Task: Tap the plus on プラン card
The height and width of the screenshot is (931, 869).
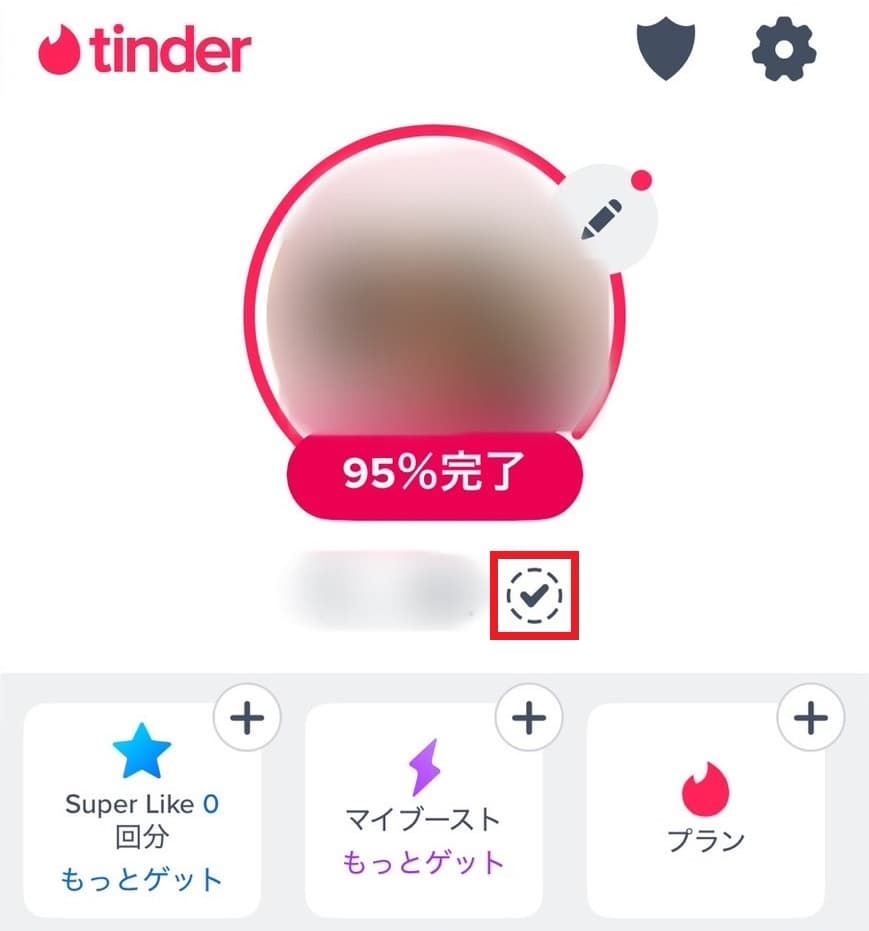Action: (811, 718)
